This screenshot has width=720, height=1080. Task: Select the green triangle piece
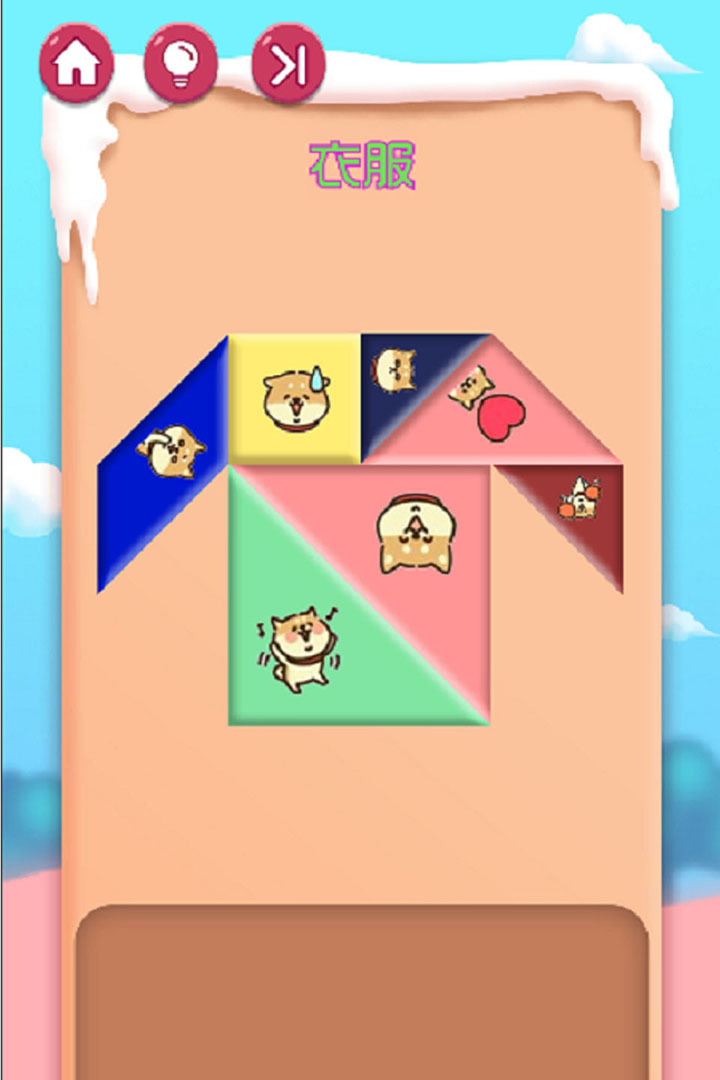300,640
